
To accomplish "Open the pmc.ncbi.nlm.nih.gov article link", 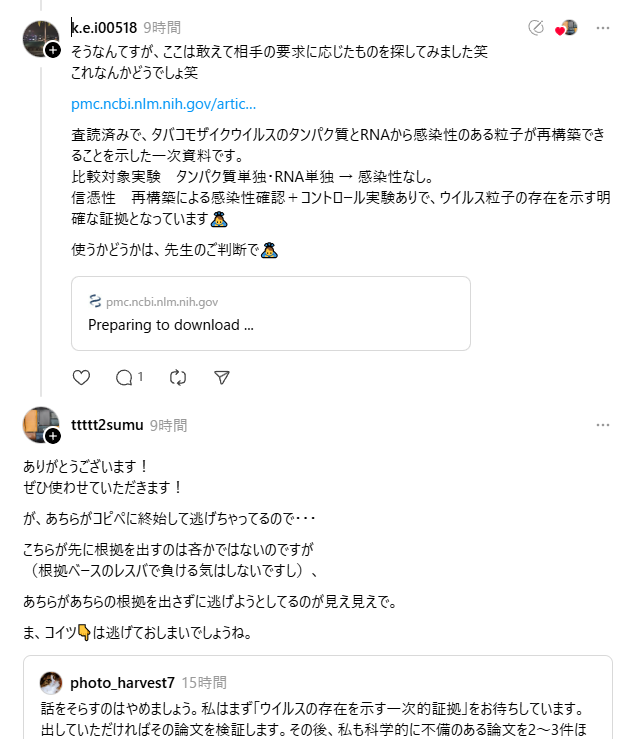I will (163, 104).
